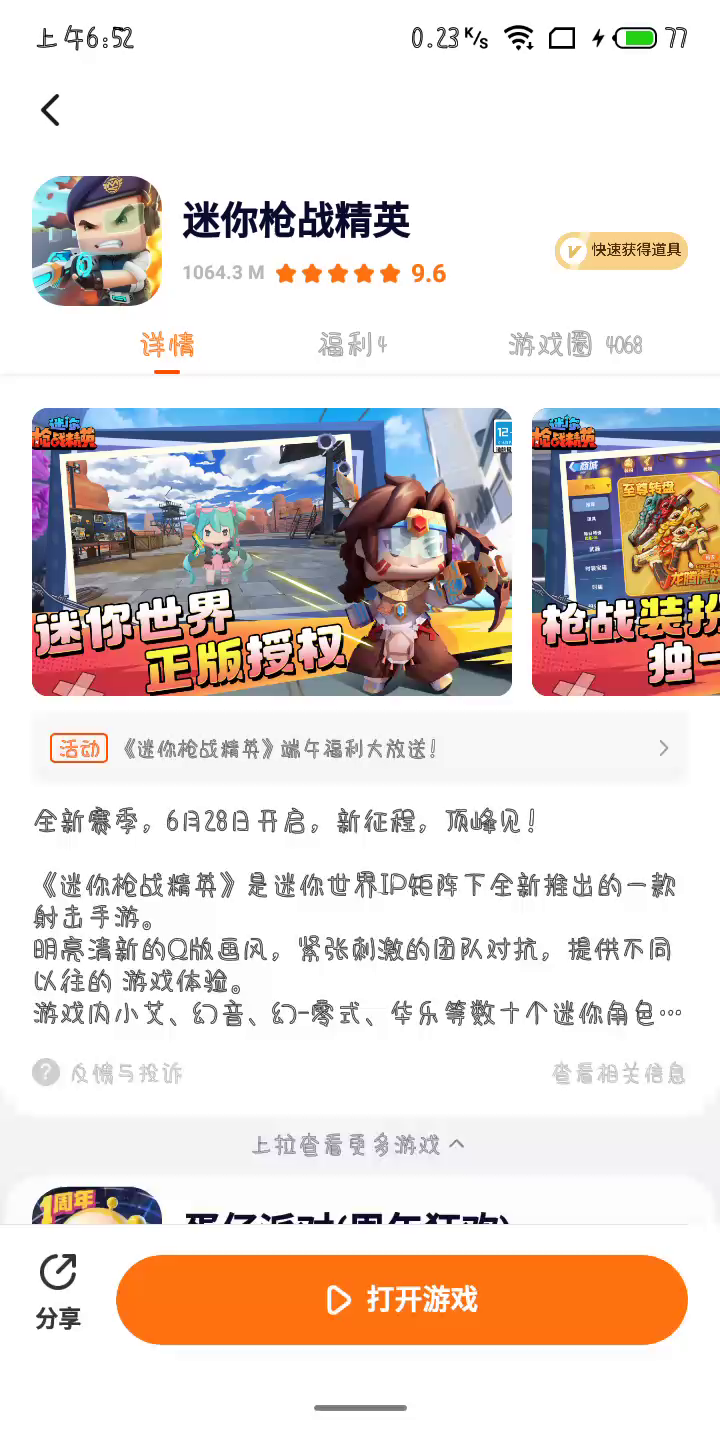720x1440 pixels.
Task: Open the 端午福利大放送 activity banner
Action: tap(360, 748)
